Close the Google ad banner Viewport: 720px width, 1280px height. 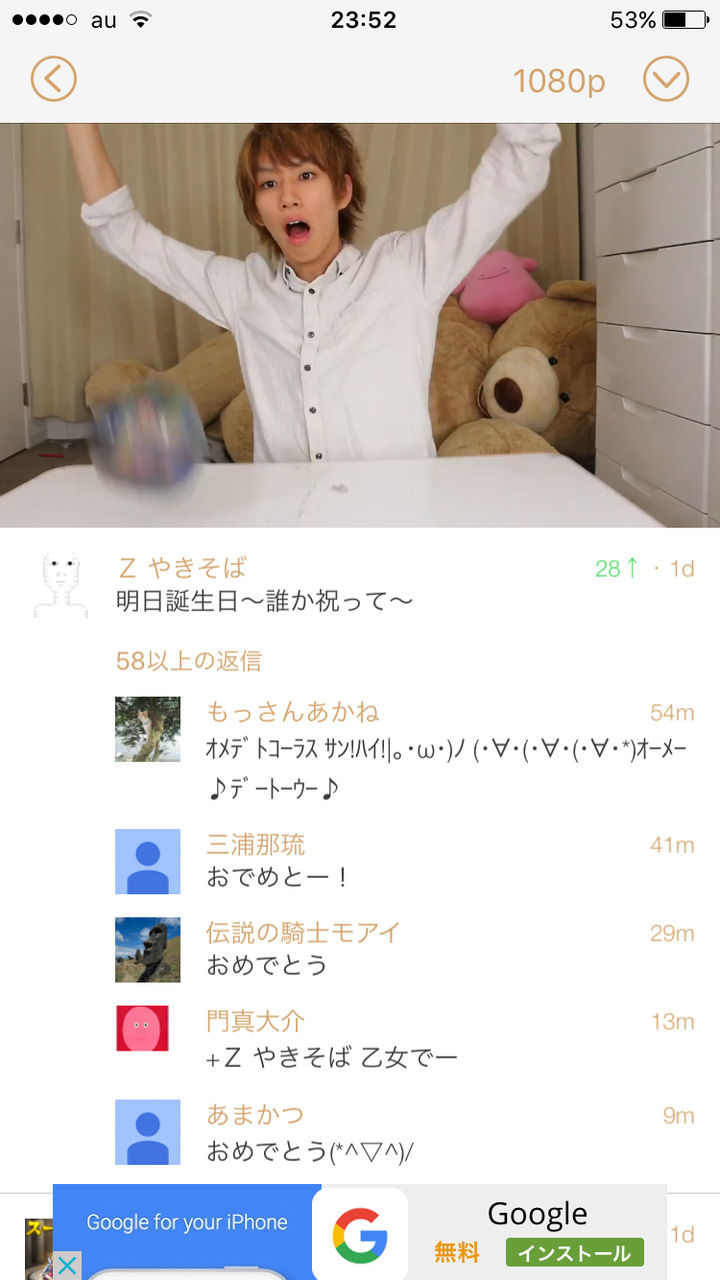(66, 1265)
